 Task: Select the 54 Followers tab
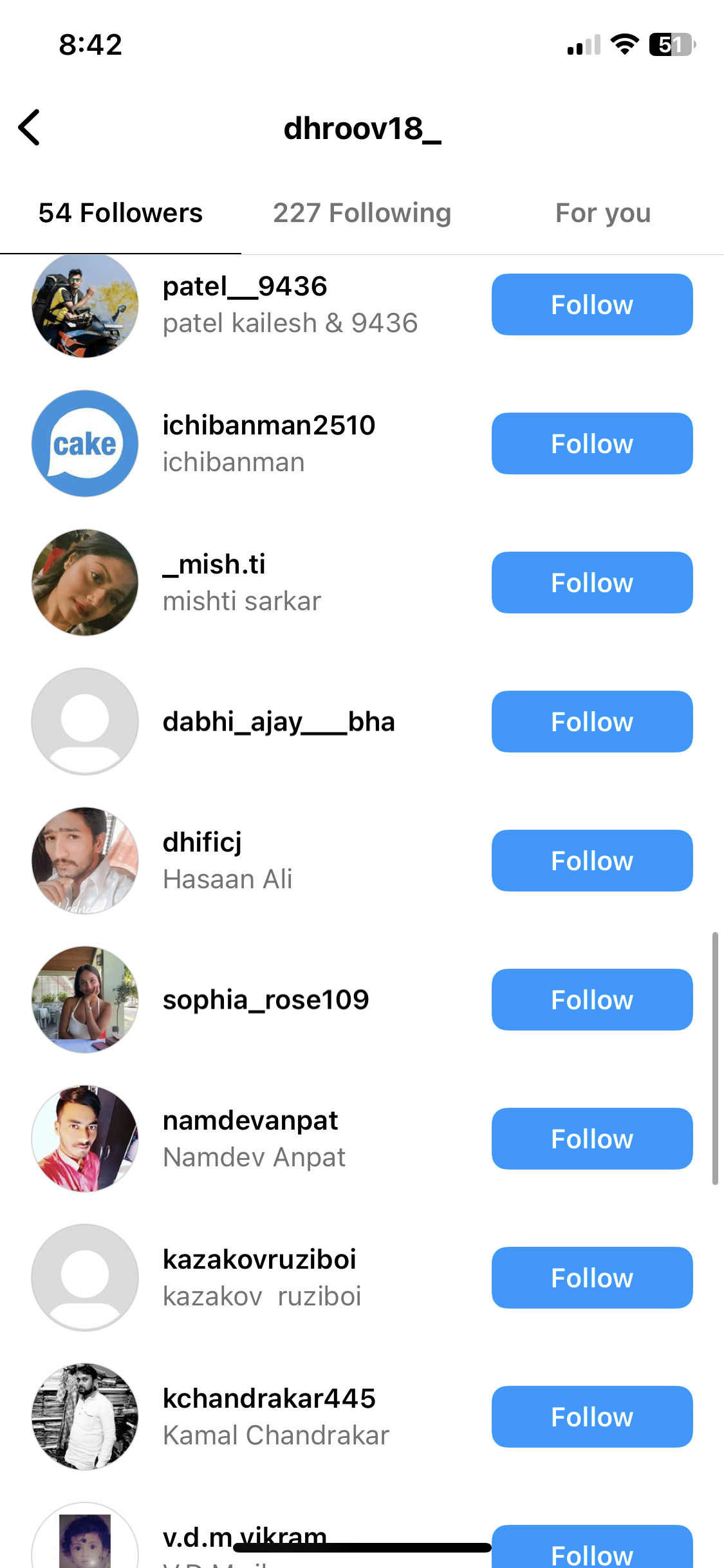tap(120, 213)
